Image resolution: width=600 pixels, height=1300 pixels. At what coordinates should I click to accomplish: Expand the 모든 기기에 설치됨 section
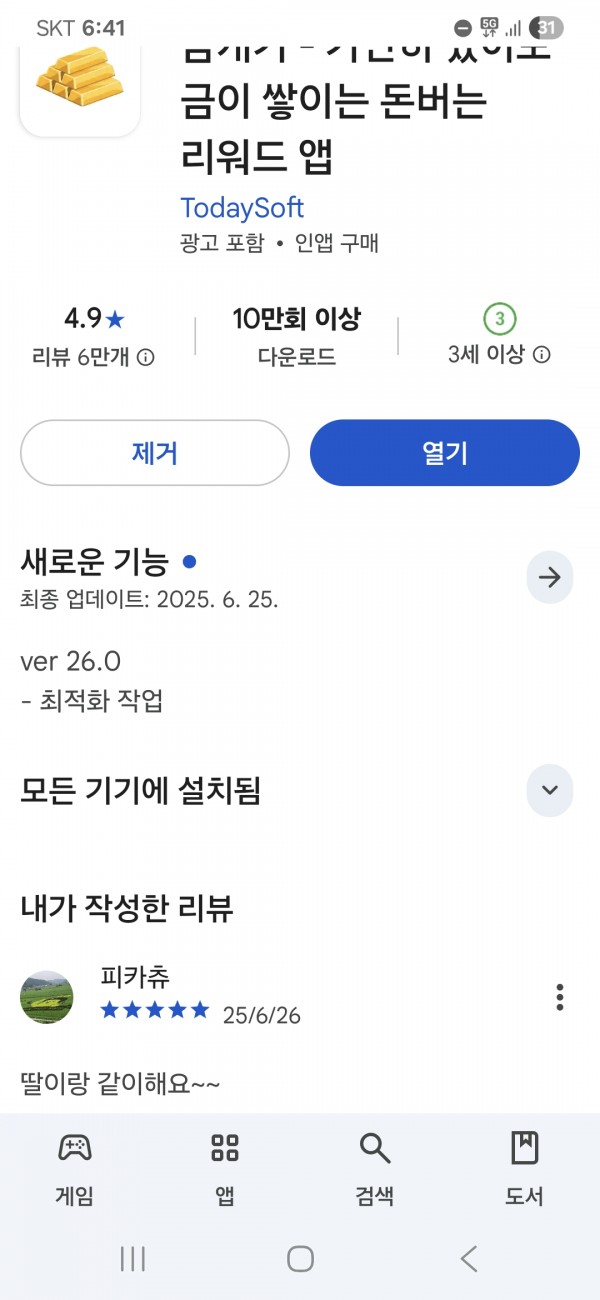(550, 790)
